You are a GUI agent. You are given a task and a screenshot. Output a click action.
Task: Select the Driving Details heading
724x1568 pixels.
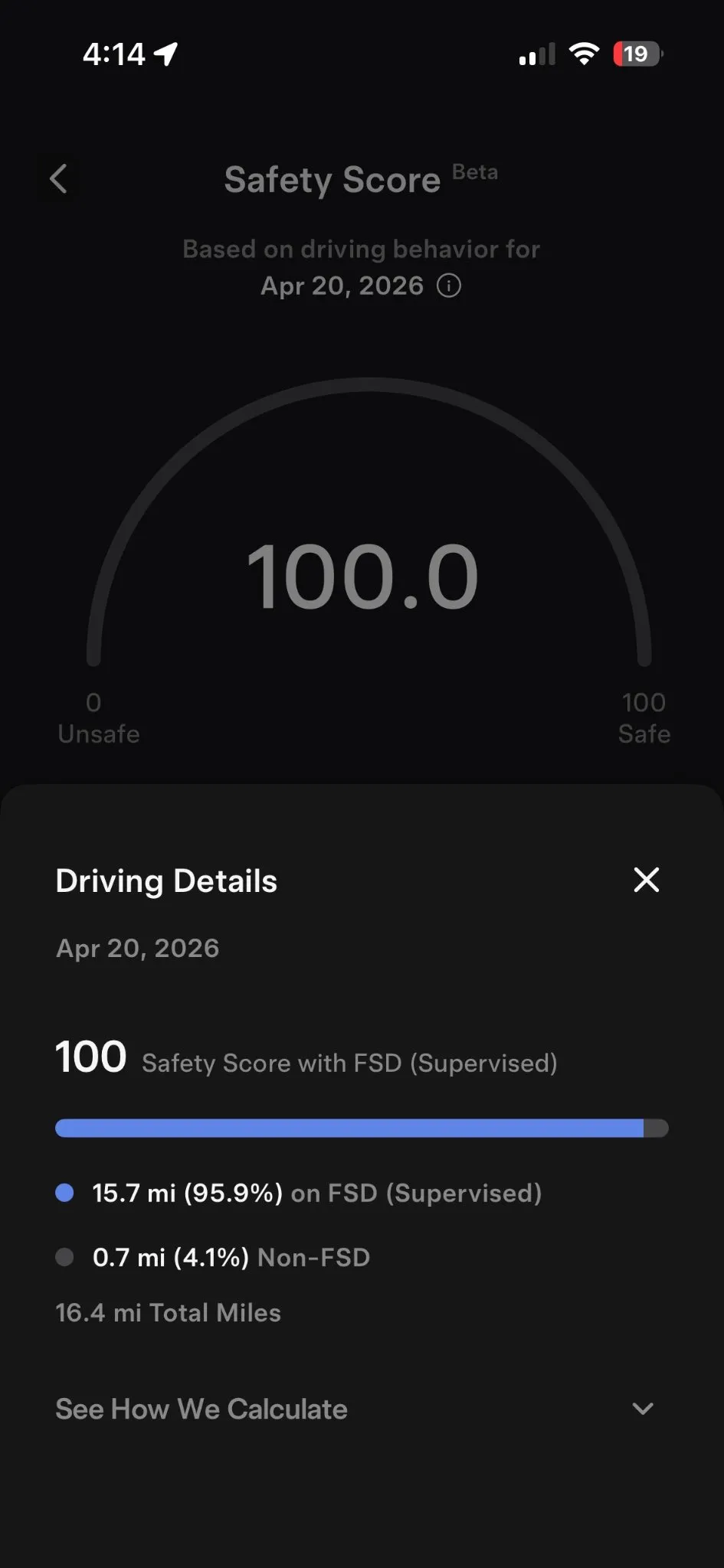coord(165,880)
